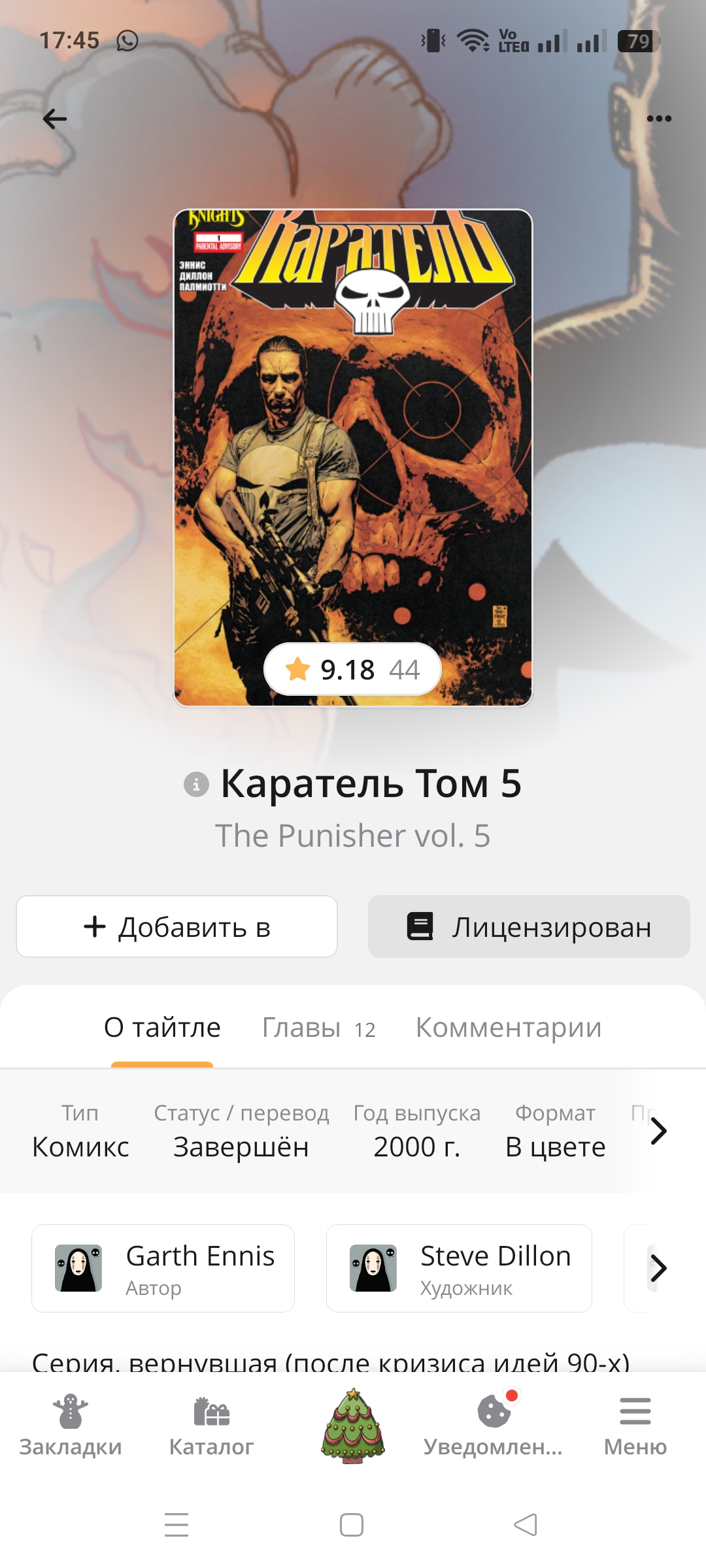Screen dimensions: 706x1568
Task: Go back using the top arrow
Action: [55, 118]
